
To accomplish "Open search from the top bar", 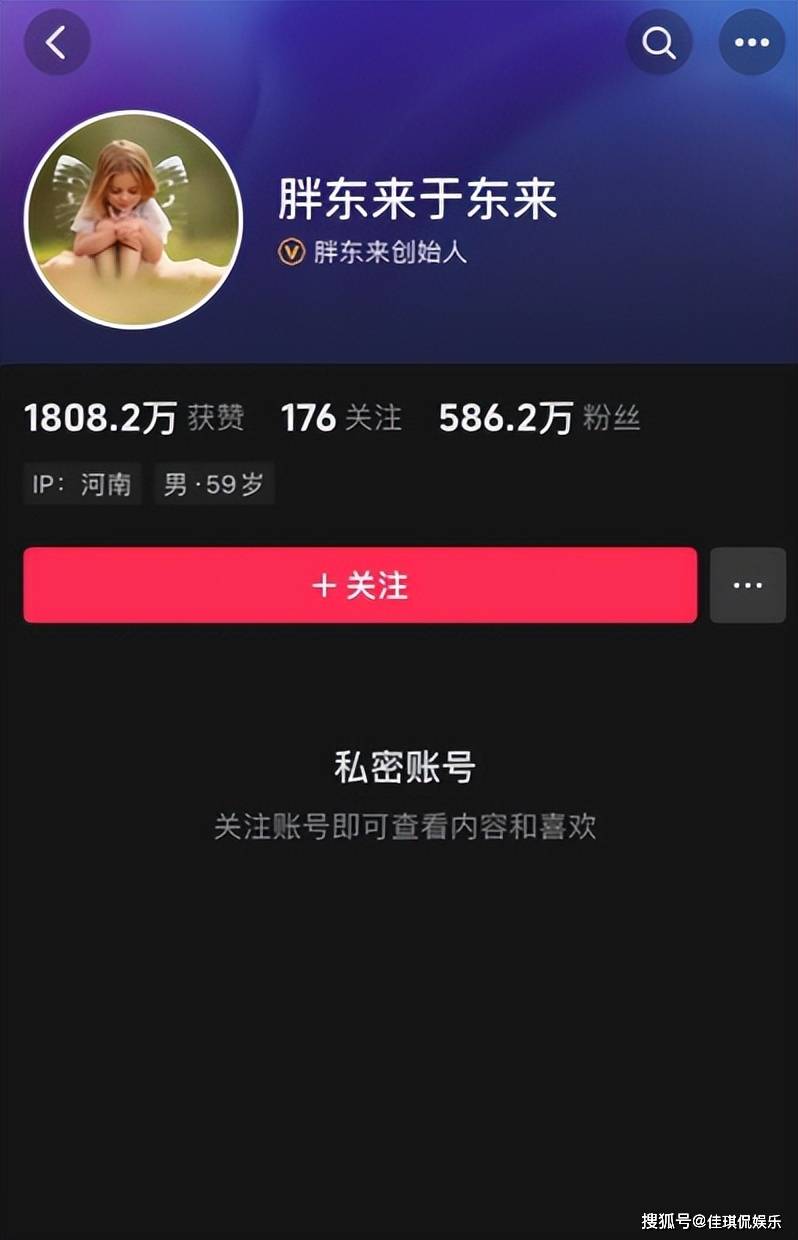I will 659,42.
